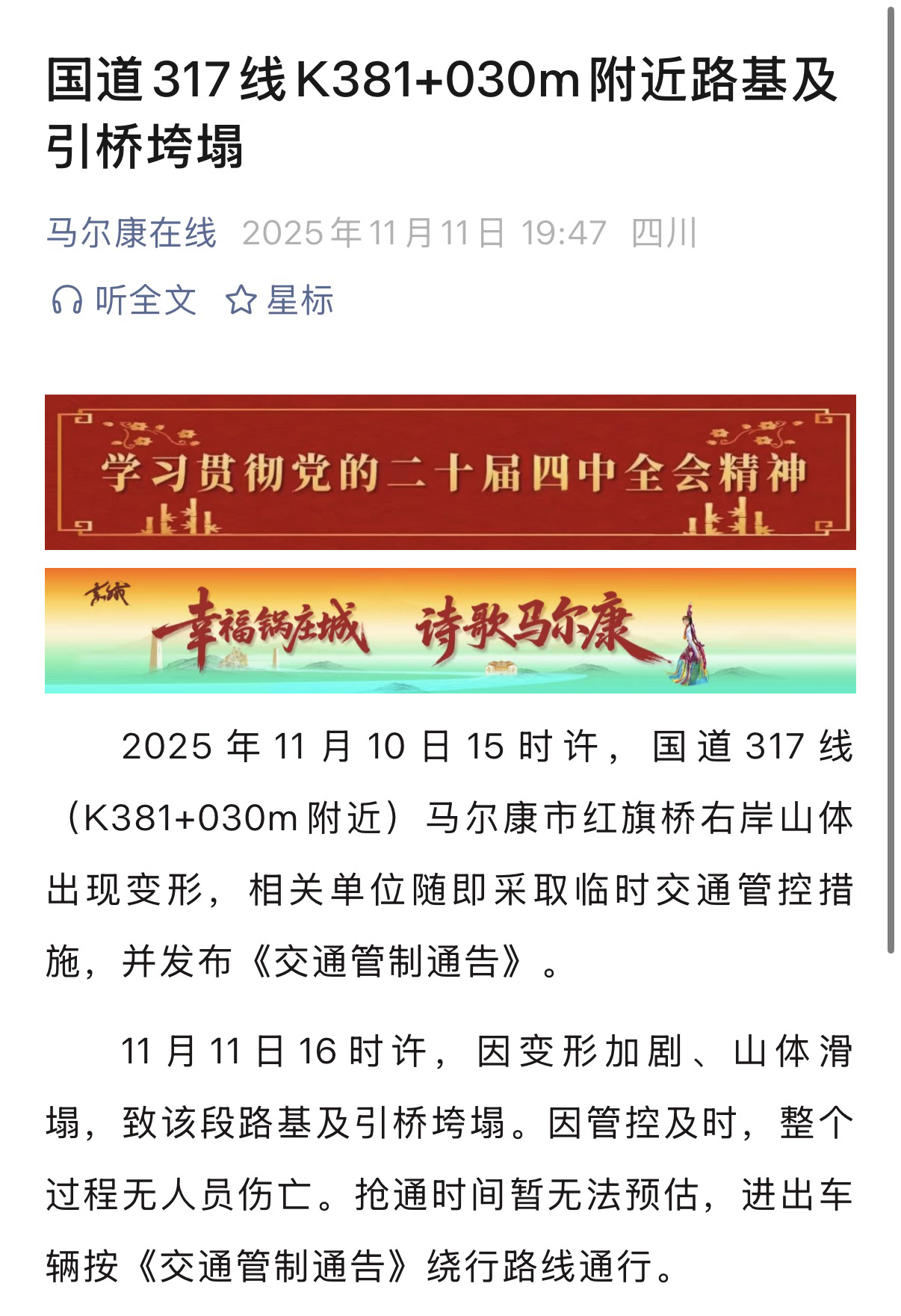This screenshot has height=1316, width=901.
Task: Star this account with 星标
Action: 279,301
